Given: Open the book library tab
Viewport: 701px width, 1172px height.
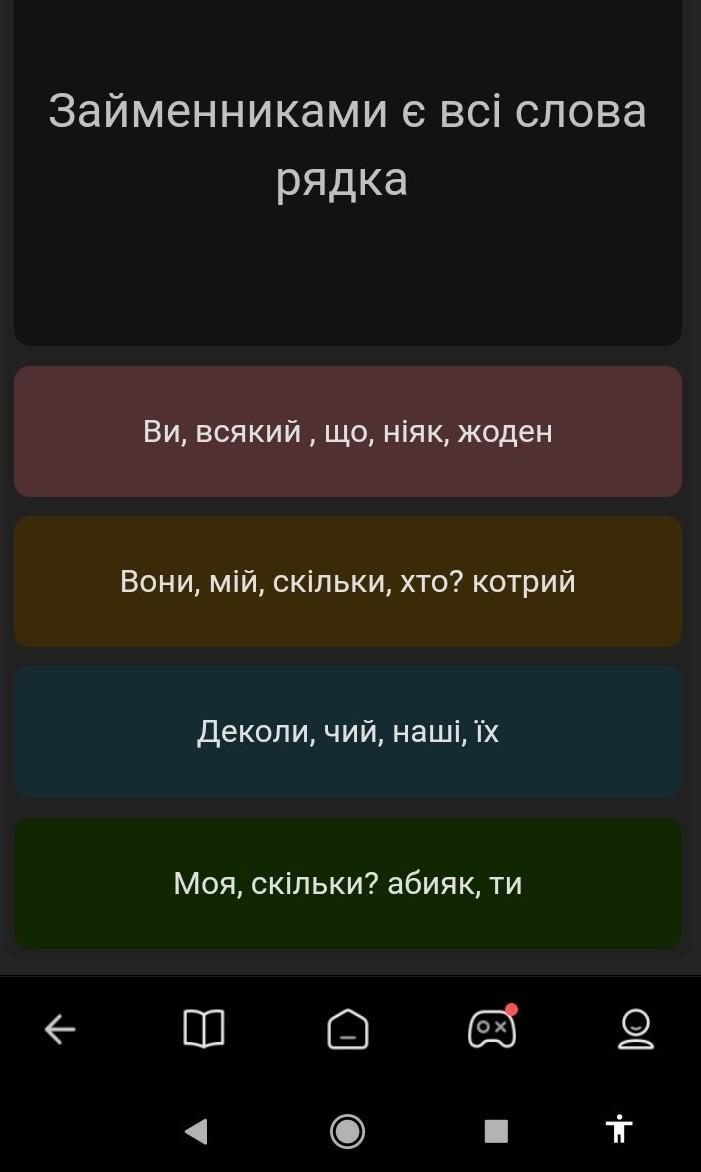Looking at the screenshot, I should tap(203, 1030).
